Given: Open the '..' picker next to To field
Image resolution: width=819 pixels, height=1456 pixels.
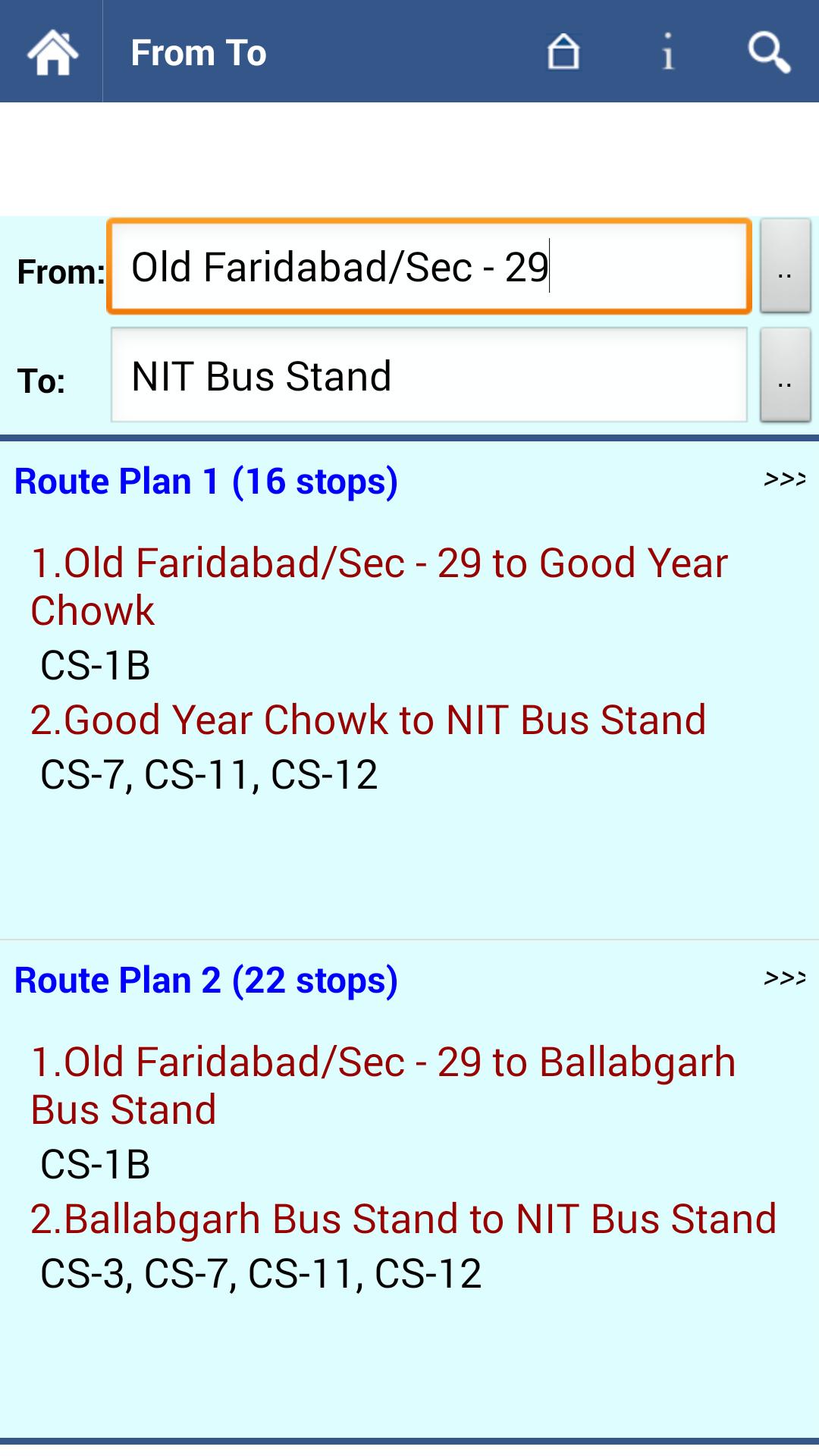Looking at the screenshot, I should 784,377.
